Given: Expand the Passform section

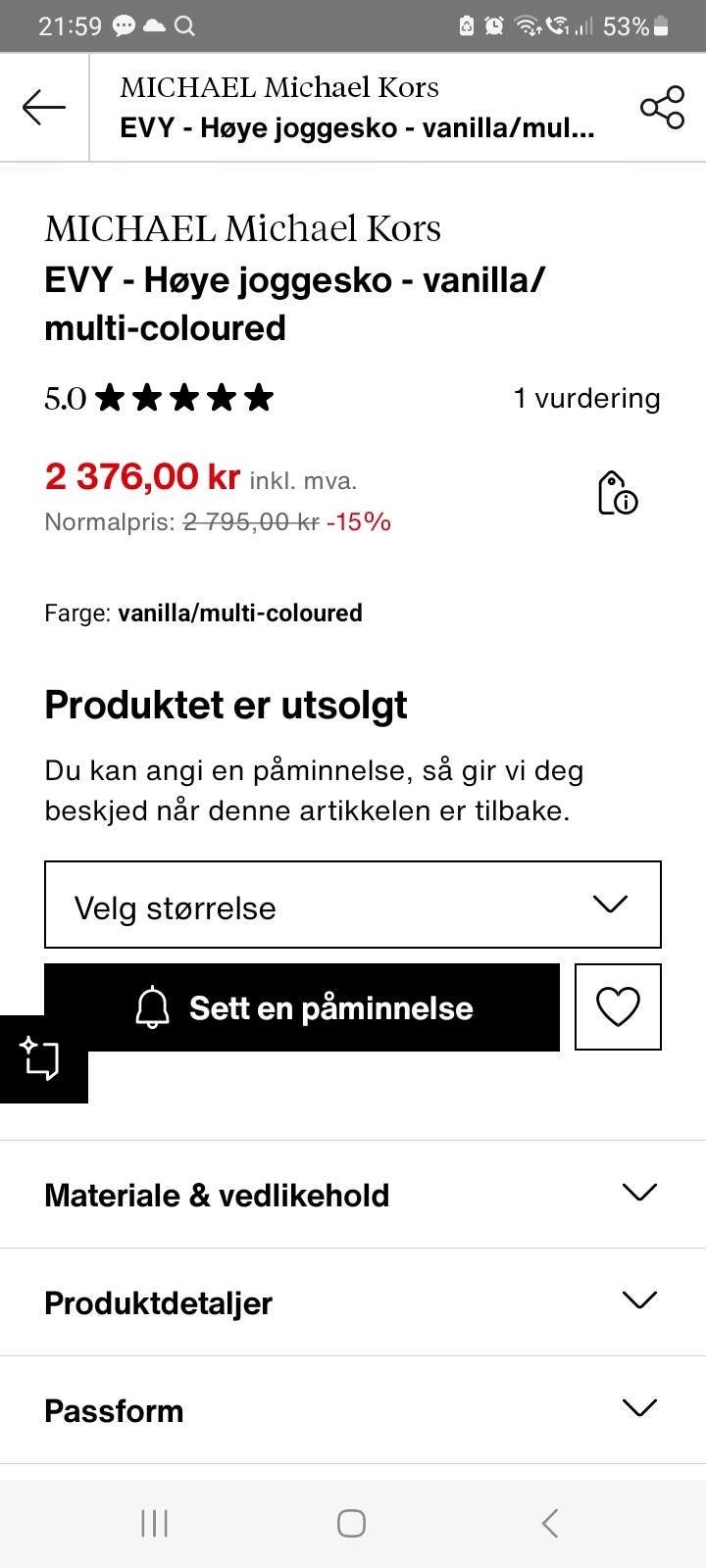Looking at the screenshot, I should pyautogui.click(x=353, y=1410).
